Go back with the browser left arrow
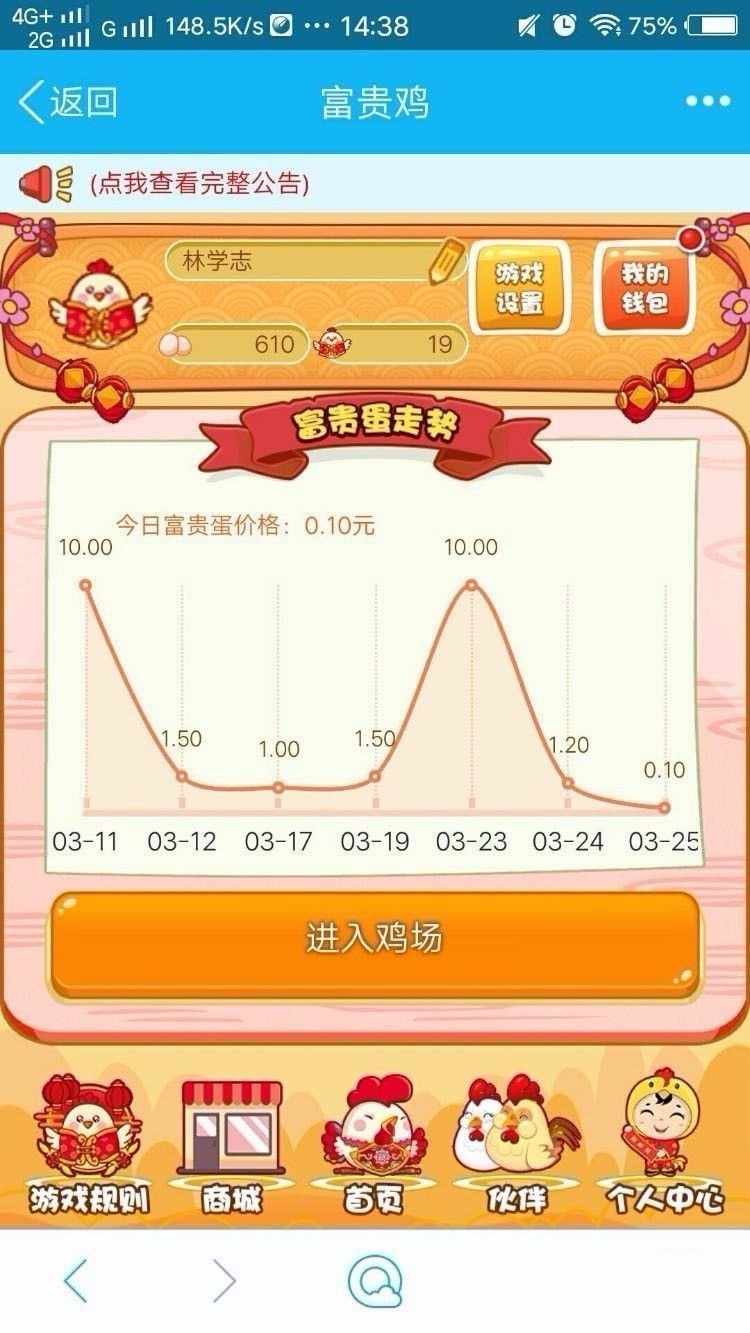Screen dimensions: 750x1333 point(77,1280)
